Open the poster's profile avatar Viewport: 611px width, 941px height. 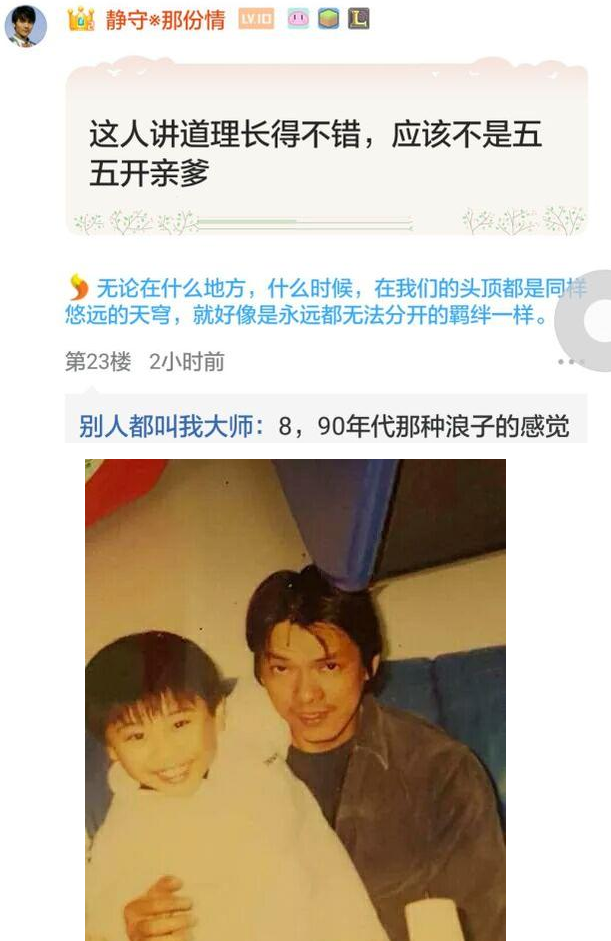[25, 24]
